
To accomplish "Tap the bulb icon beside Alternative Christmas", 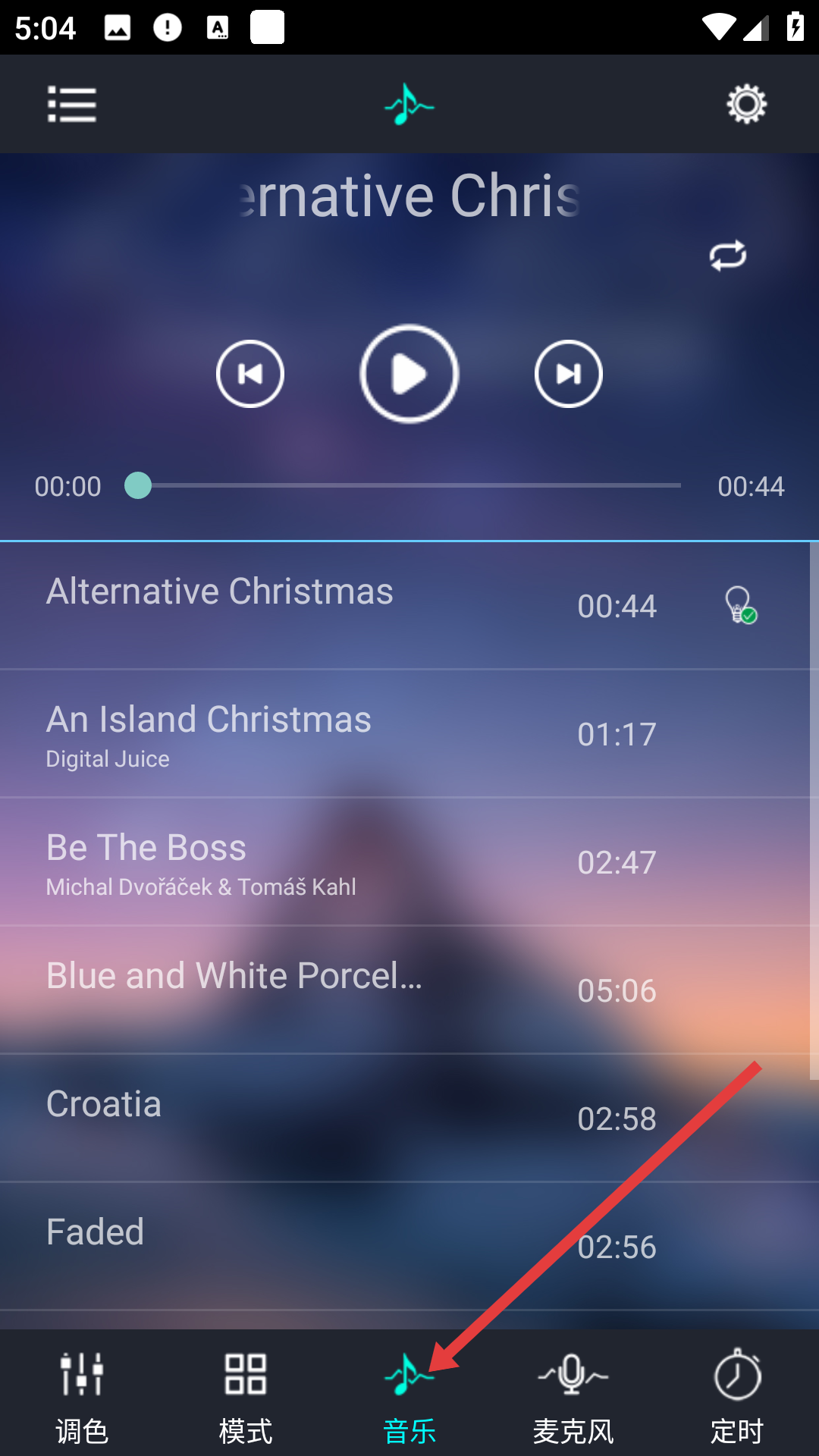I will 740,605.
